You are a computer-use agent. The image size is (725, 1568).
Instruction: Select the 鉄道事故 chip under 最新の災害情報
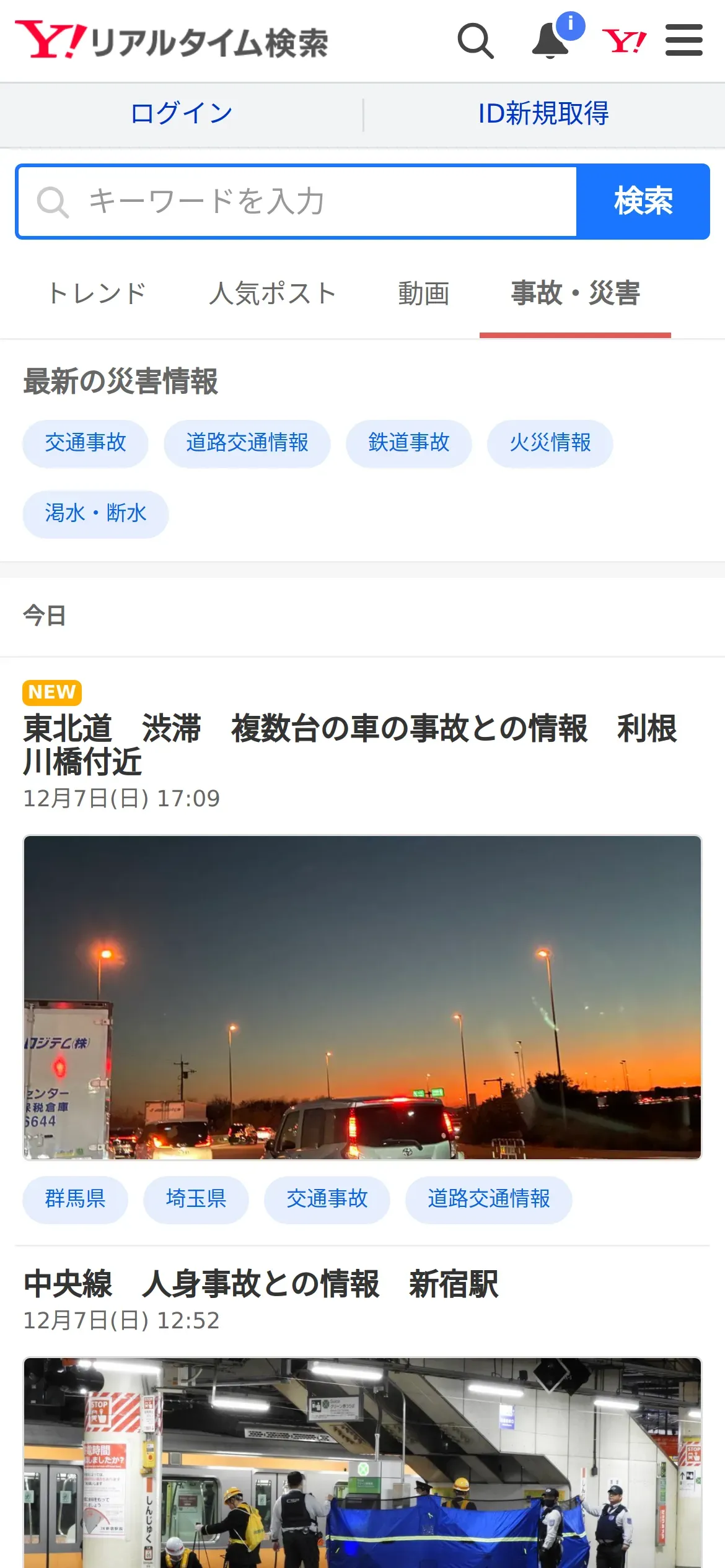click(408, 443)
